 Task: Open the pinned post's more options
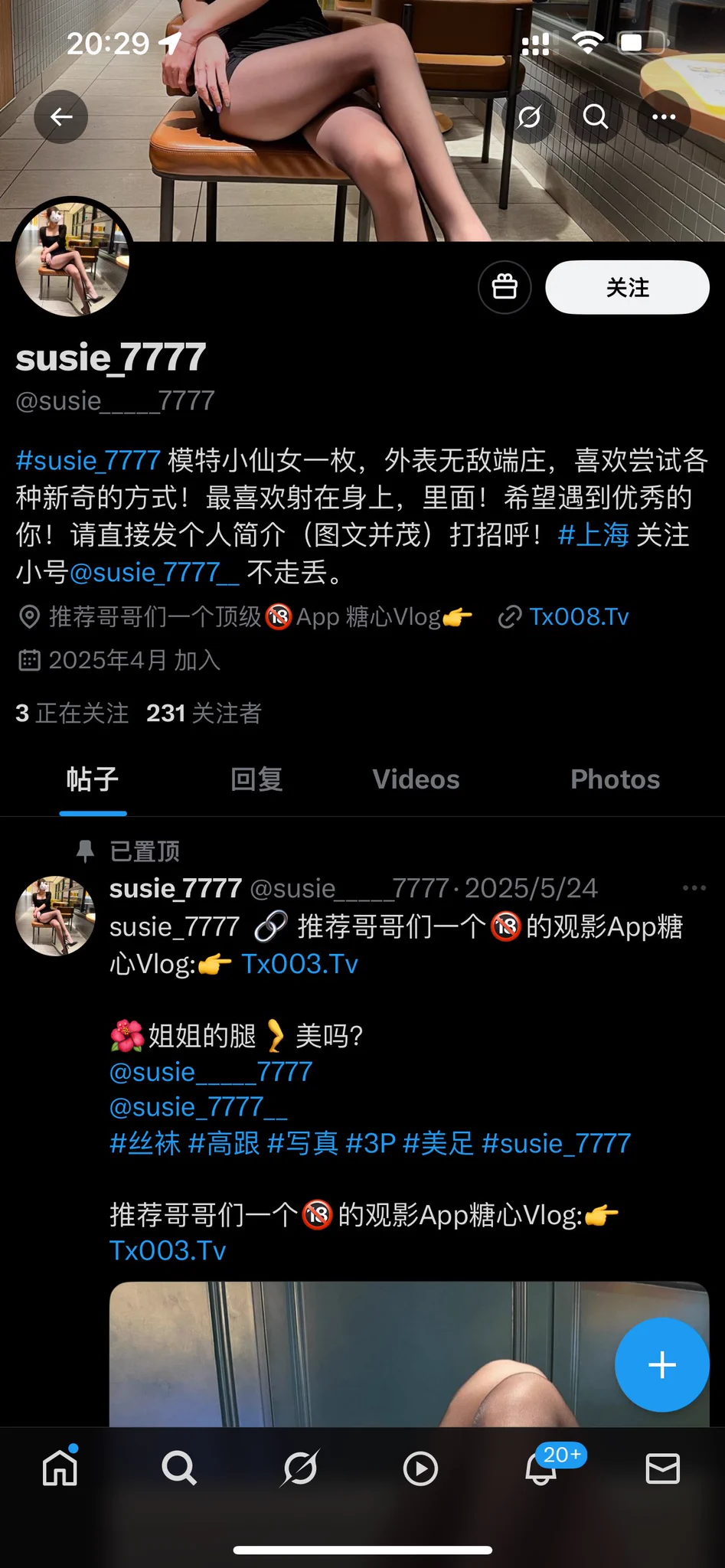(694, 888)
